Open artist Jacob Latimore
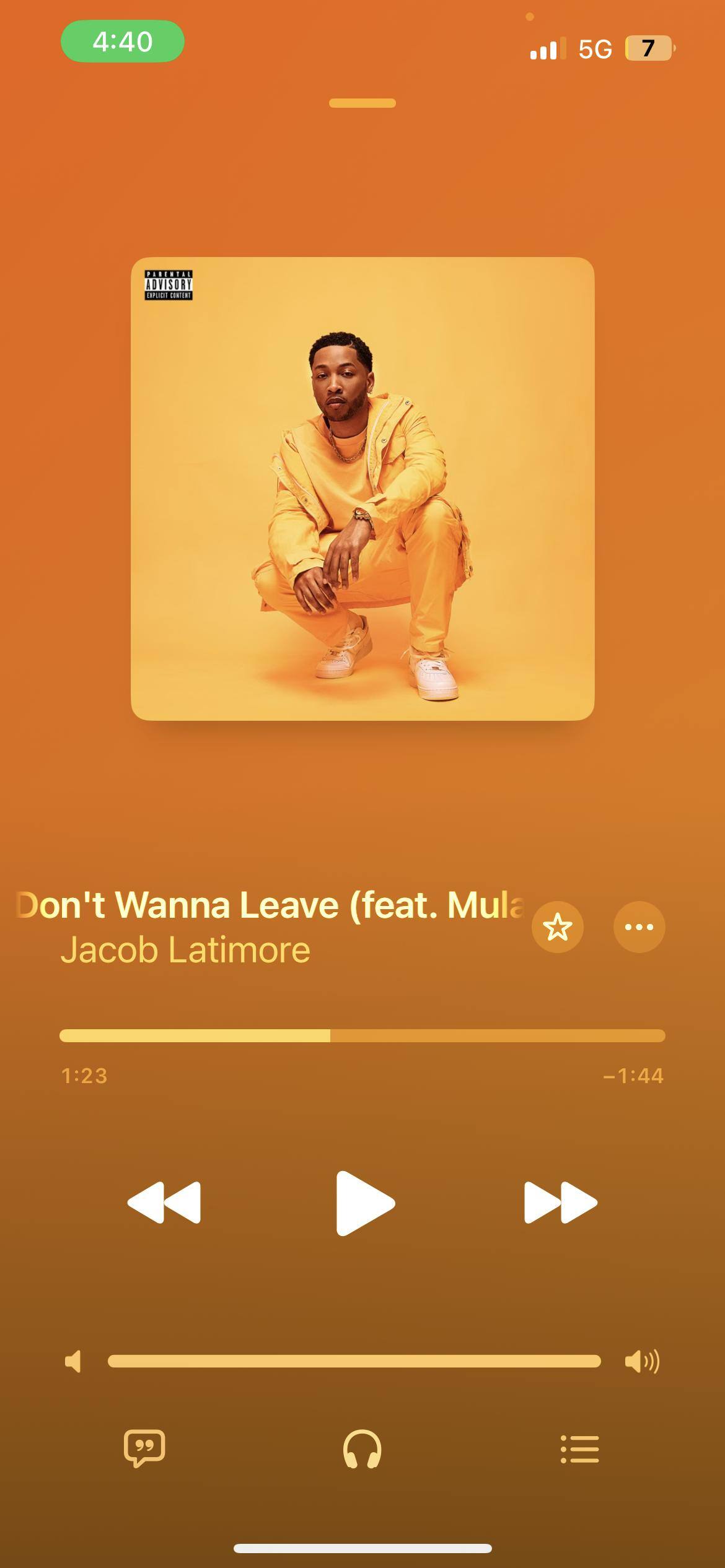 pos(185,949)
